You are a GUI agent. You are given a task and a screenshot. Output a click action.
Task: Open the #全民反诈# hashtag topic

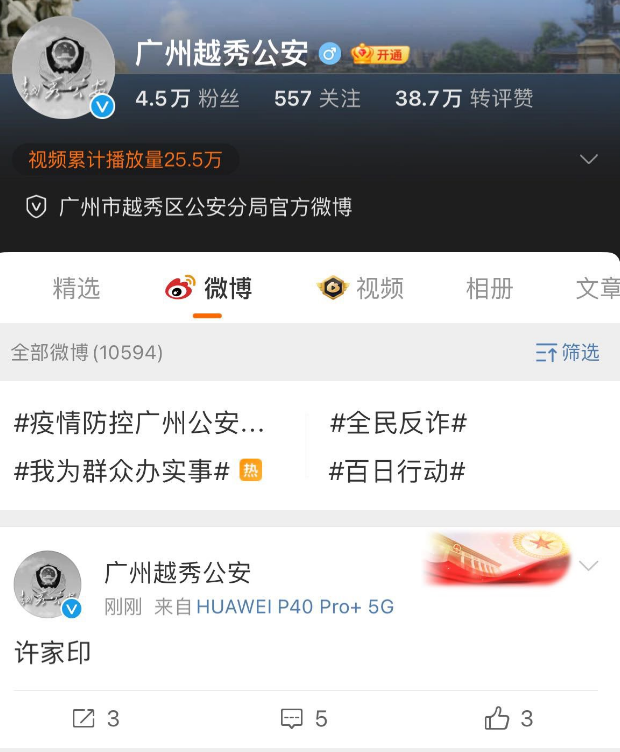click(x=398, y=424)
